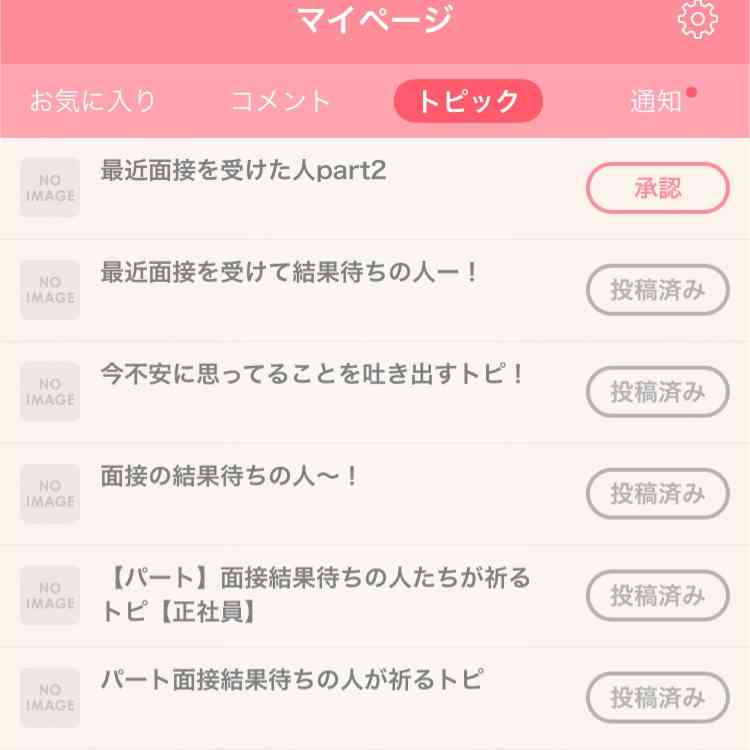Tap 投稿済み beside 最近面接を受けて結果待ちの人ー！
This screenshot has width=750, height=750.
[x=657, y=290]
